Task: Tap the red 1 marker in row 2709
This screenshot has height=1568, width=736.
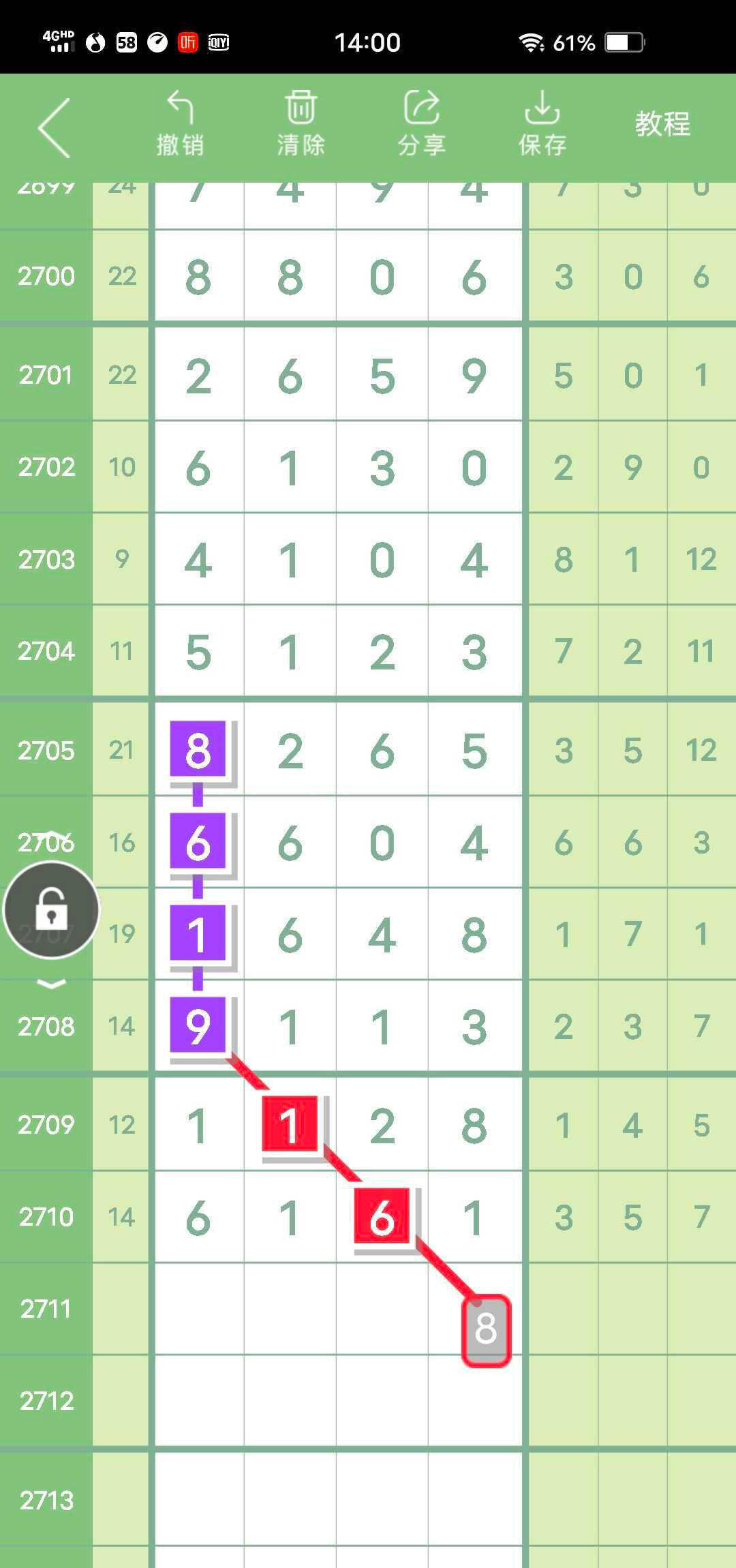Action: (290, 1124)
